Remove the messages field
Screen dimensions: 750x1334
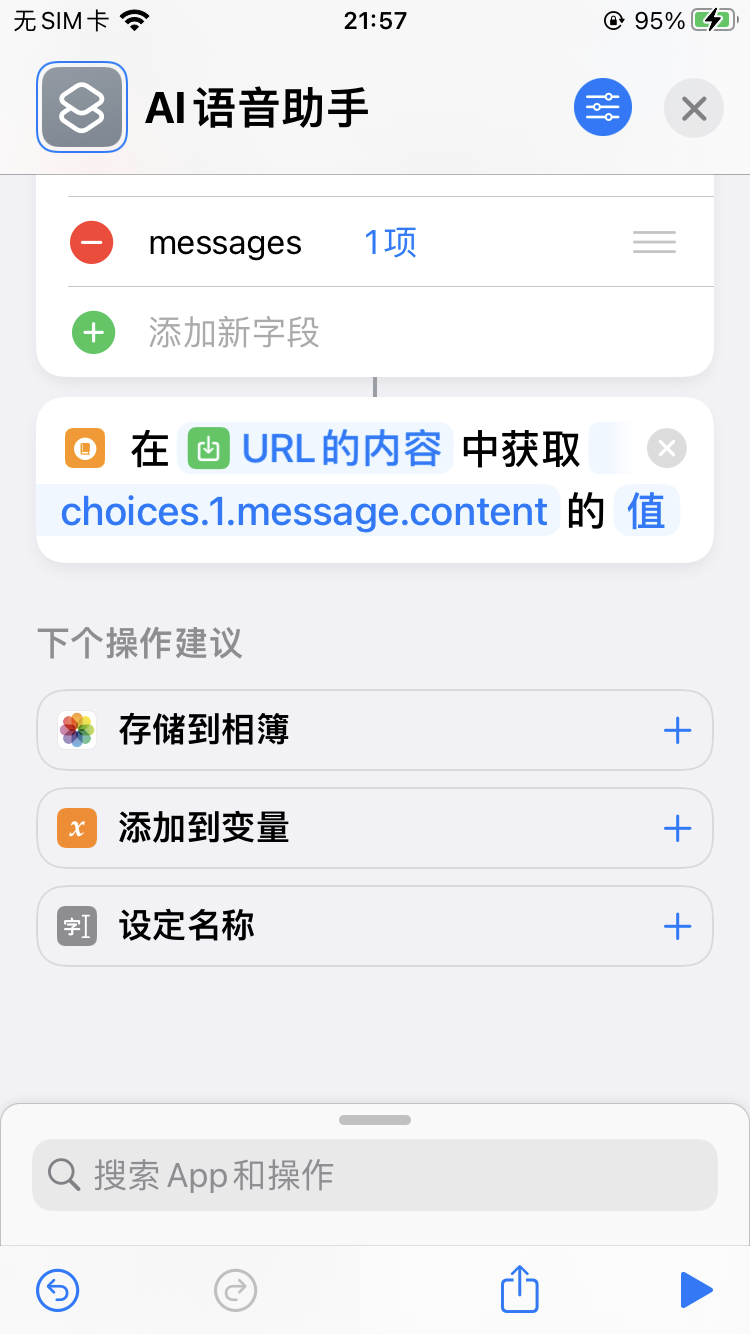tap(92, 243)
